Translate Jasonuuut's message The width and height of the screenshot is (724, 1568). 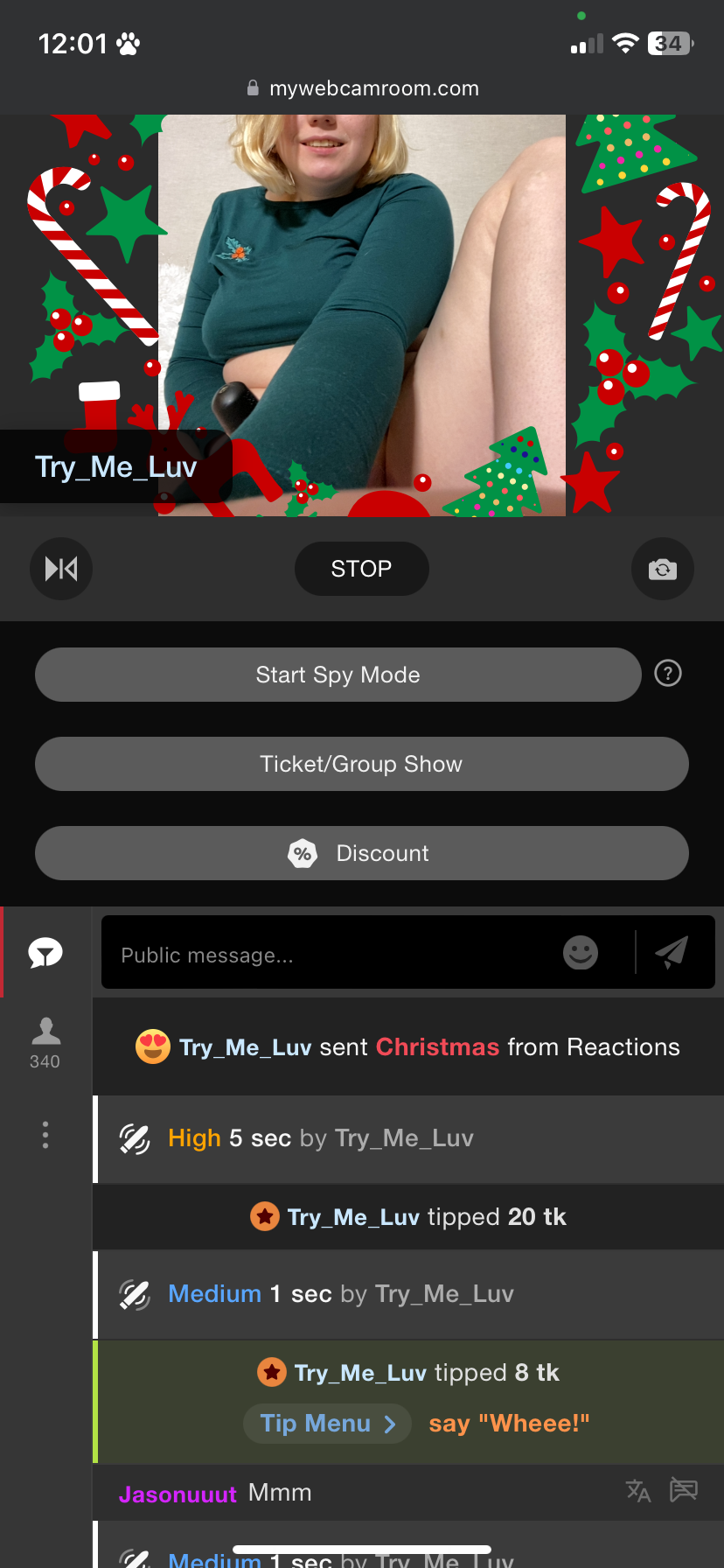coord(638,1490)
